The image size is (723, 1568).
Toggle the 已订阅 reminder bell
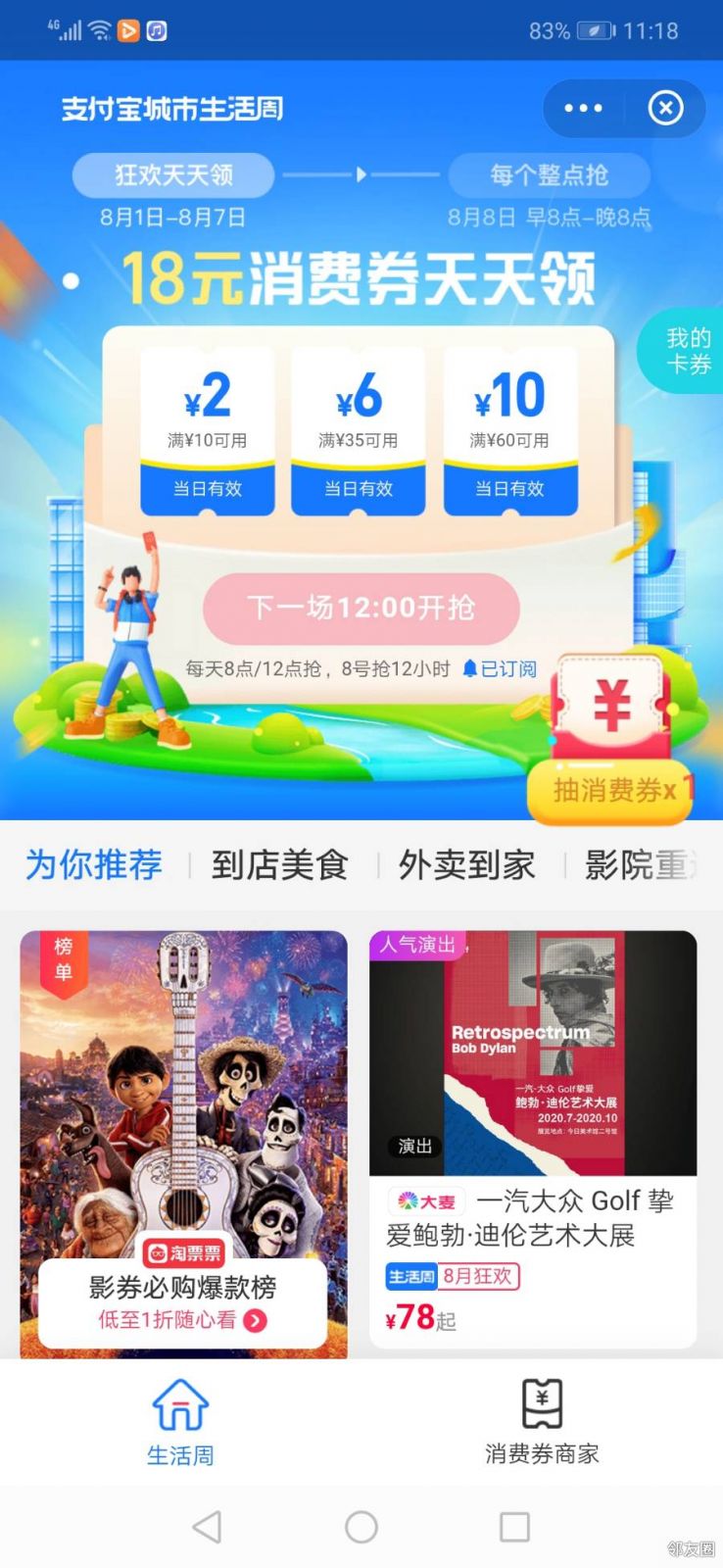(x=500, y=668)
